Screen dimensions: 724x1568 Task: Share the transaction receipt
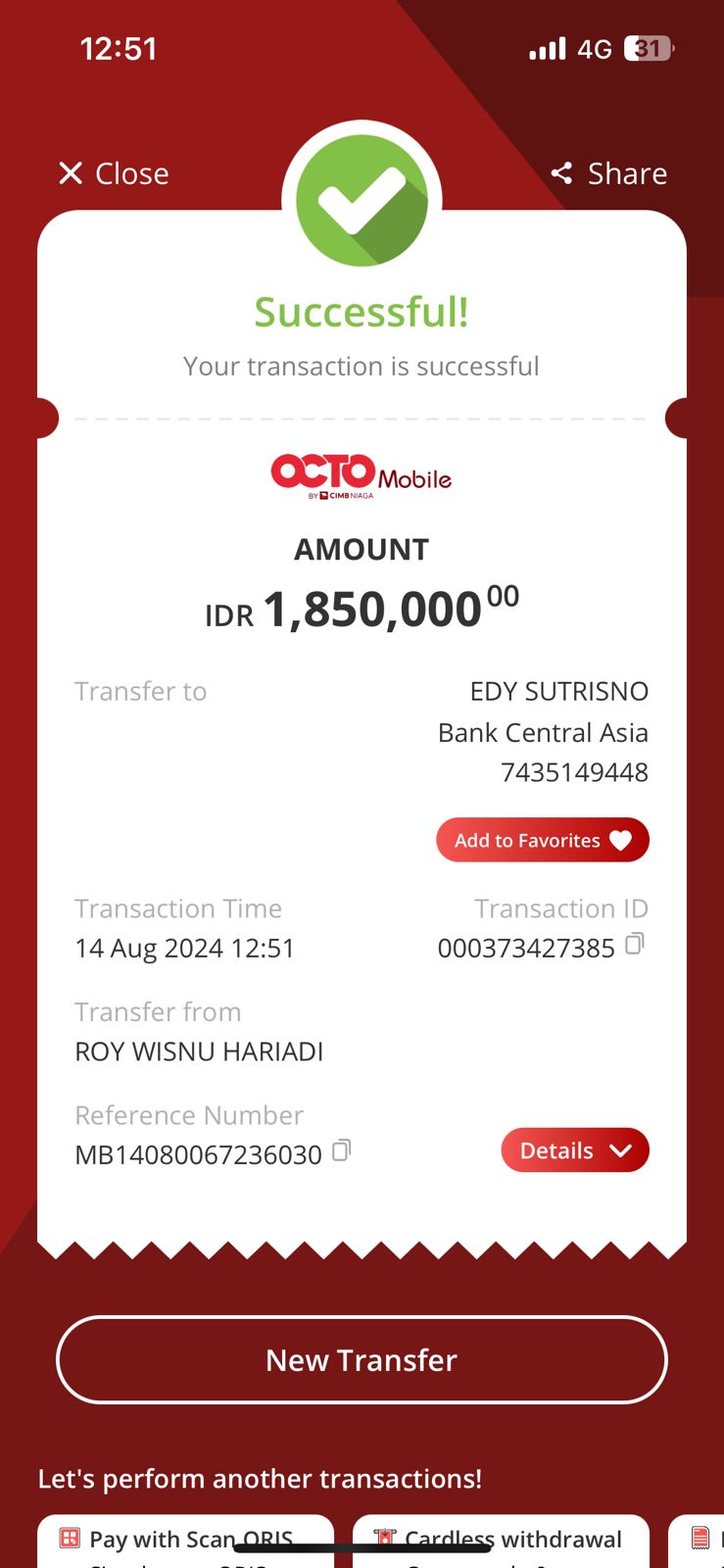tap(608, 173)
